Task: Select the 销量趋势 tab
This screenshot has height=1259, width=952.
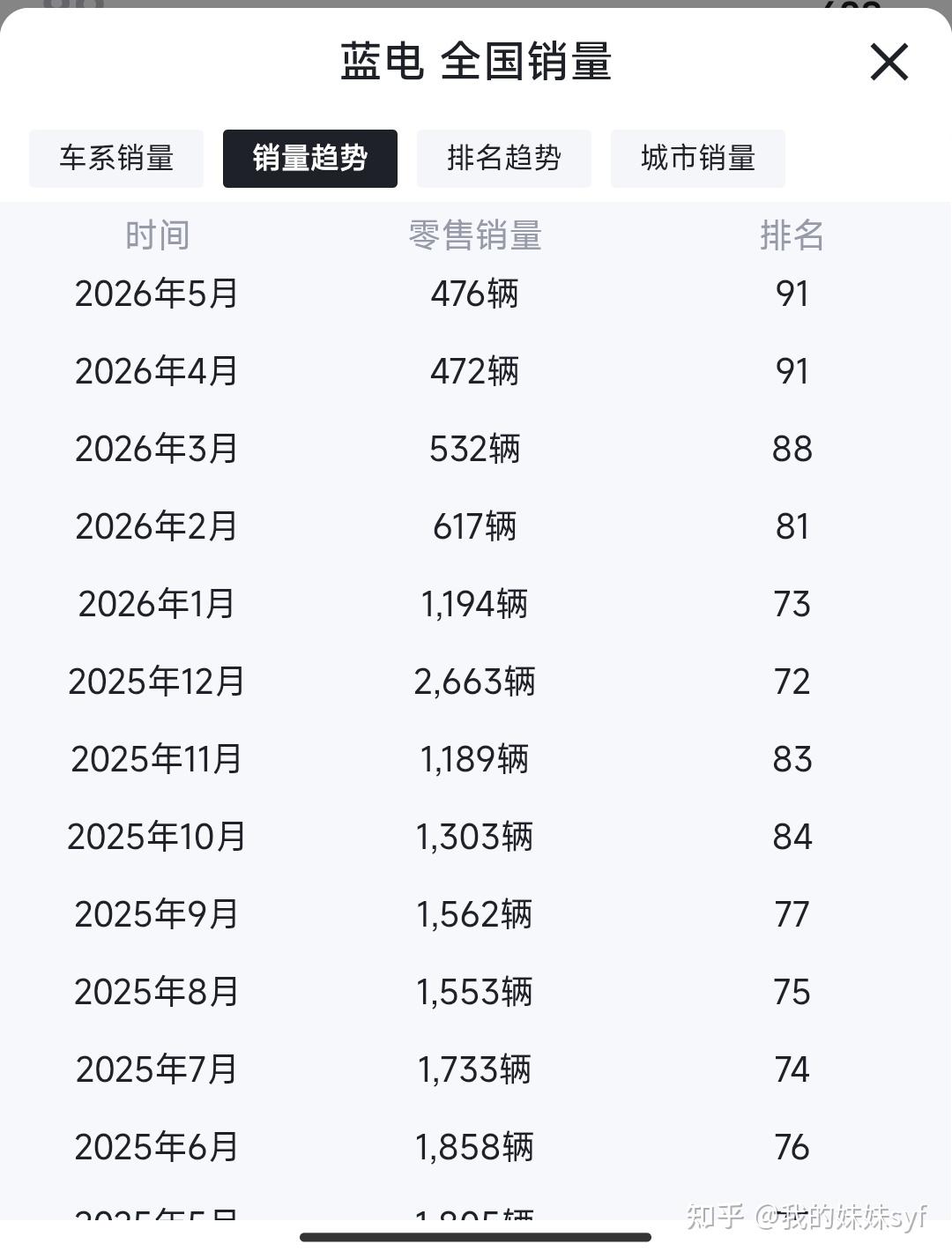Action: (310, 159)
